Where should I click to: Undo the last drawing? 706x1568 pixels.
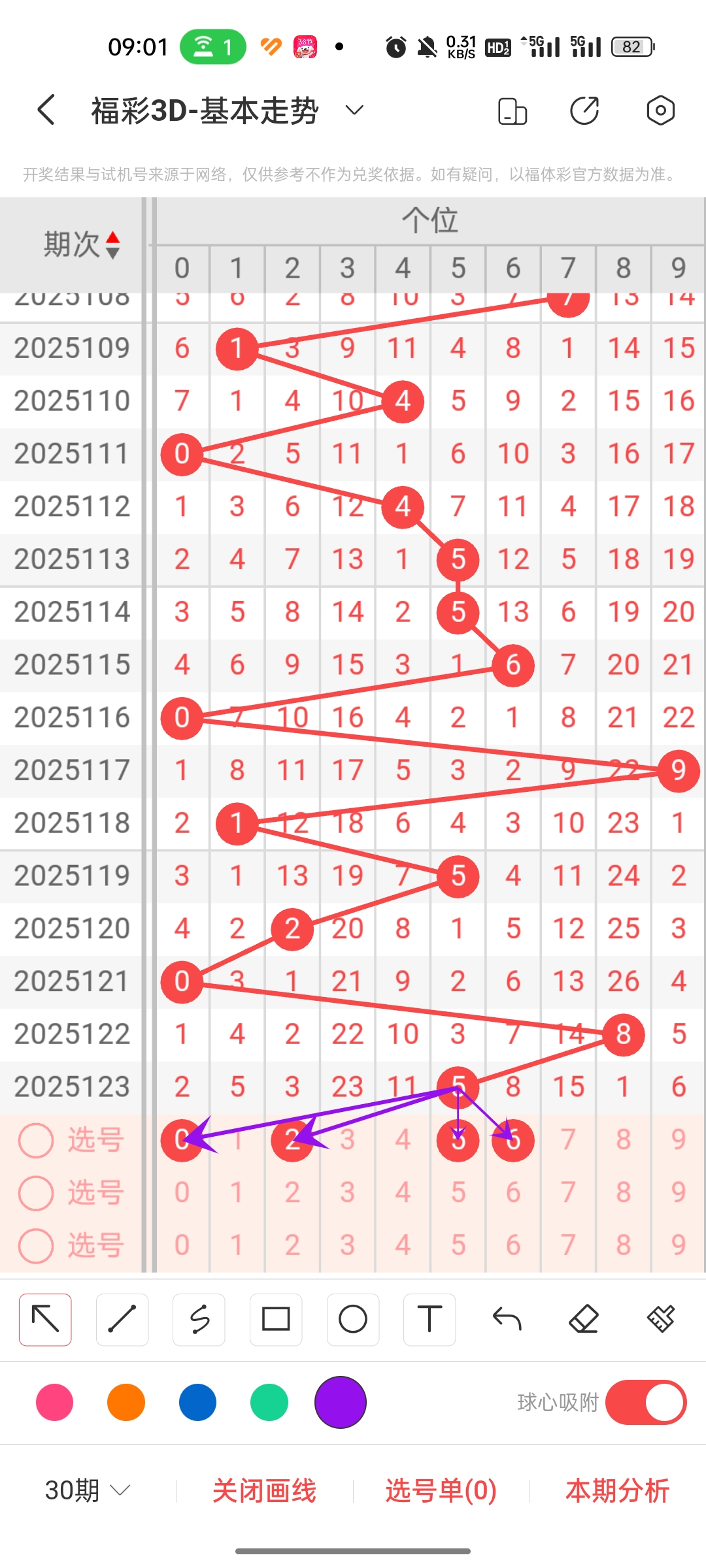pyautogui.click(x=507, y=1319)
